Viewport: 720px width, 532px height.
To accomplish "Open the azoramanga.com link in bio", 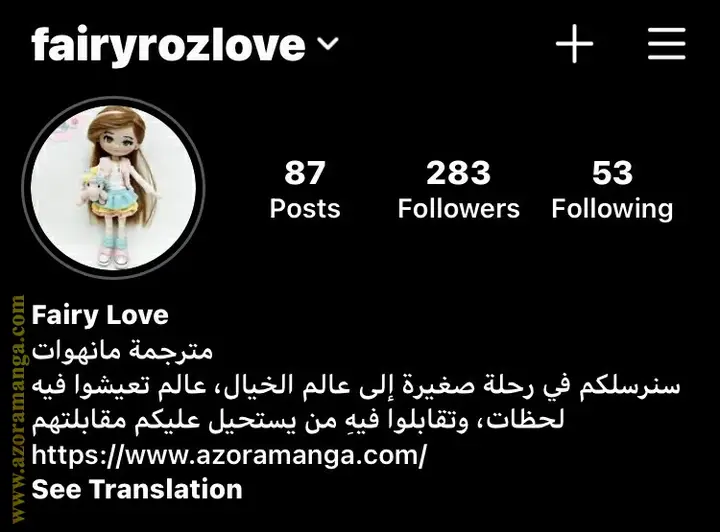I will pyautogui.click(x=229, y=455).
